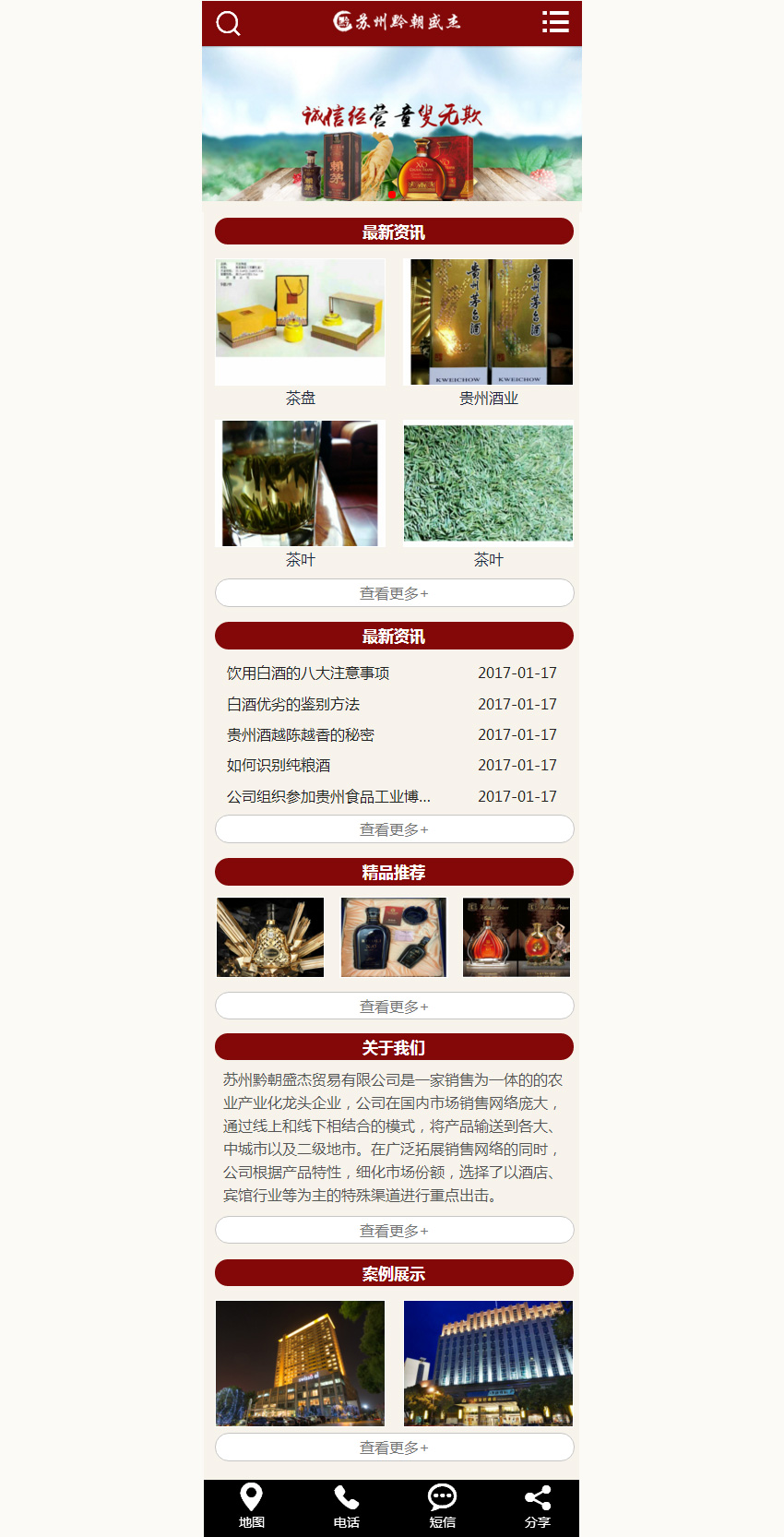Open 地图 in the bottom bar
This screenshot has width=784, height=1537.
click(251, 1507)
